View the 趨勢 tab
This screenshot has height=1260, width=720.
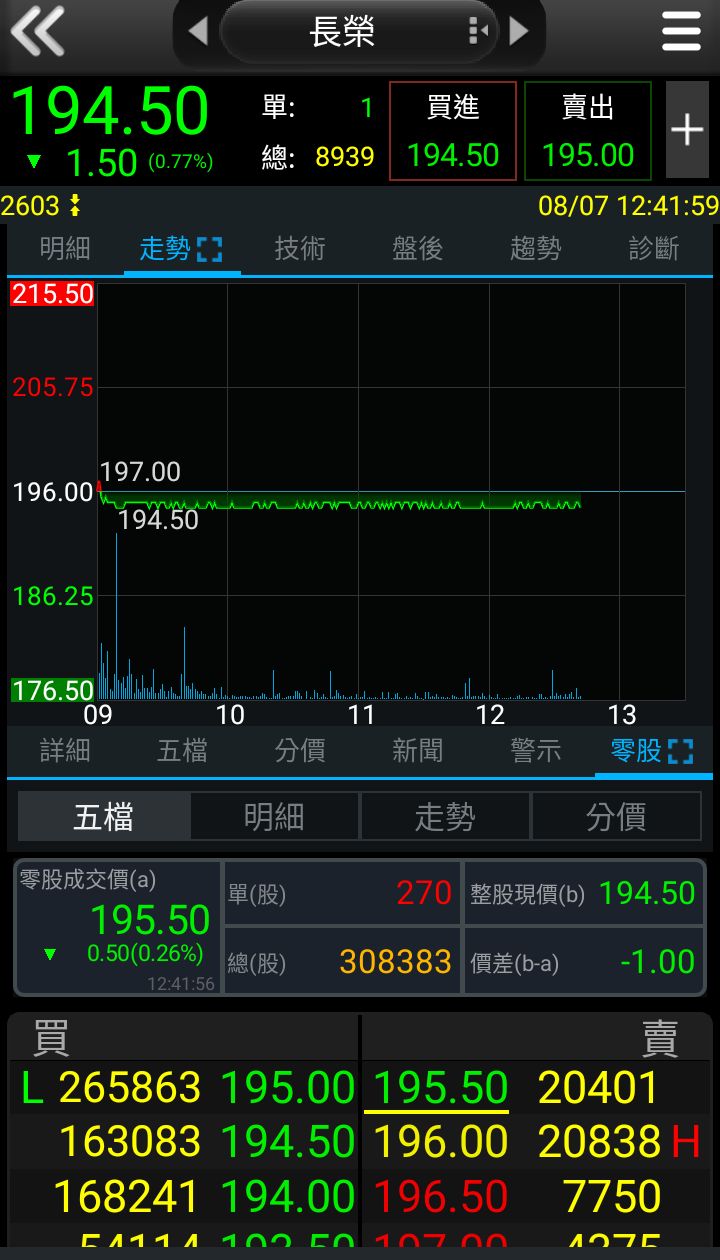point(535,248)
